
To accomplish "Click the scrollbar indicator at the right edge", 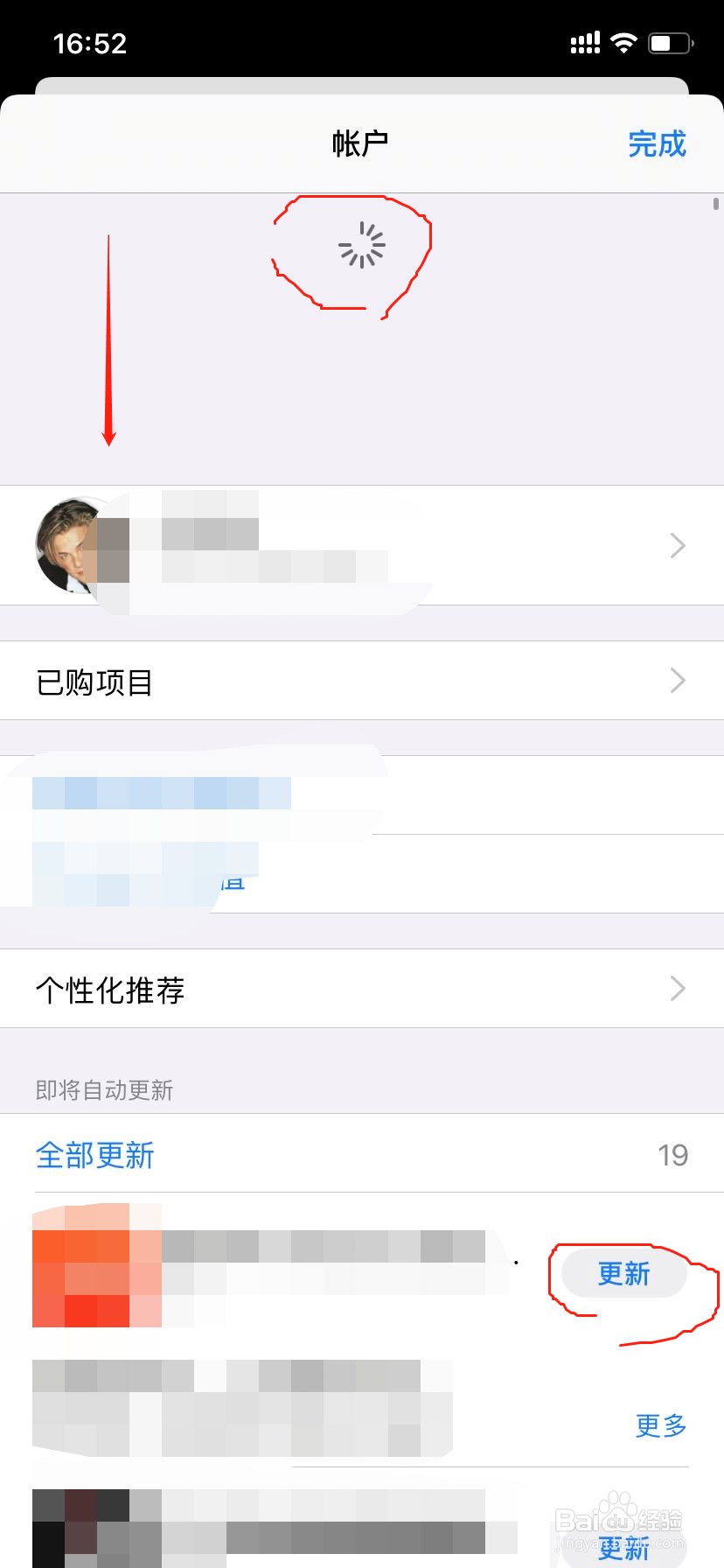I will click(718, 203).
